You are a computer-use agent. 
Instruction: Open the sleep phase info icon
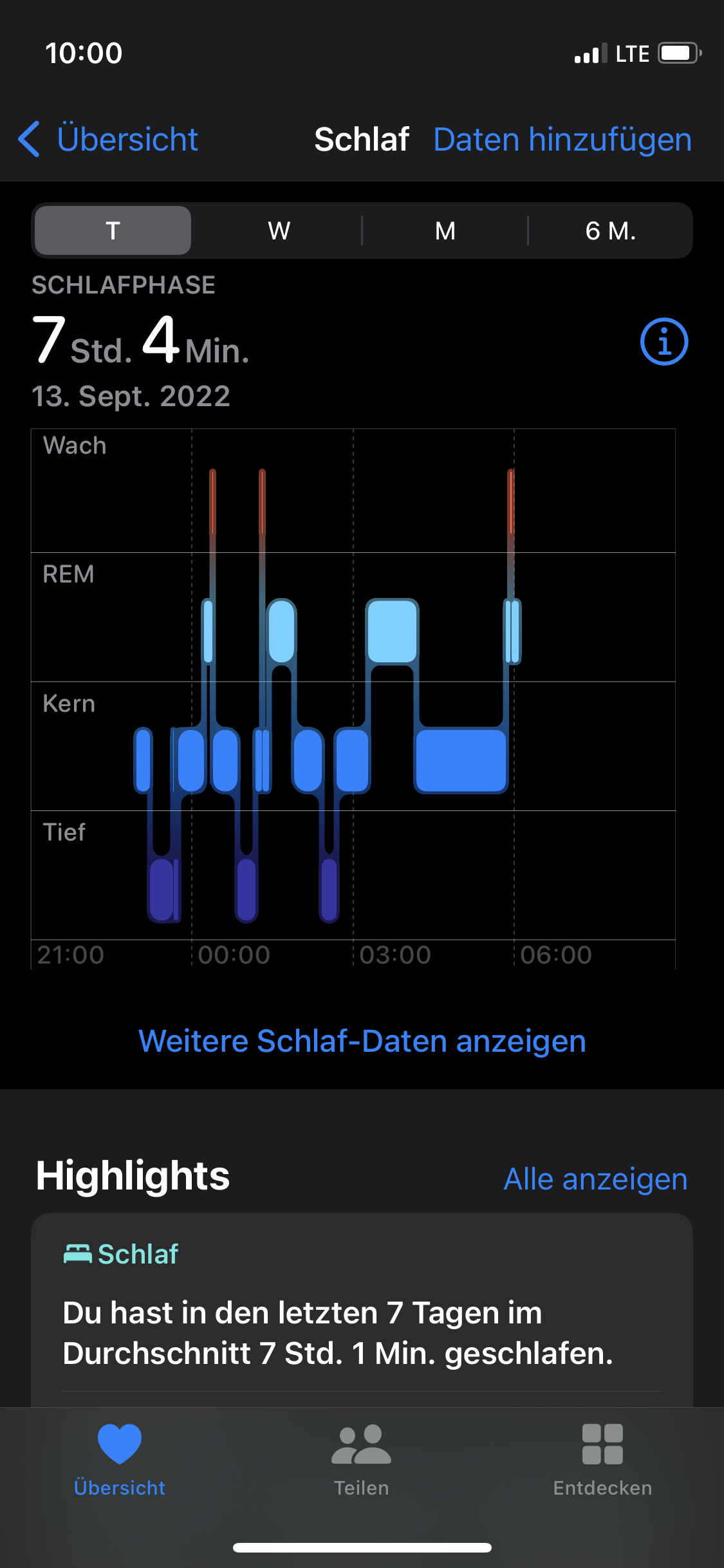tap(664, 342)
